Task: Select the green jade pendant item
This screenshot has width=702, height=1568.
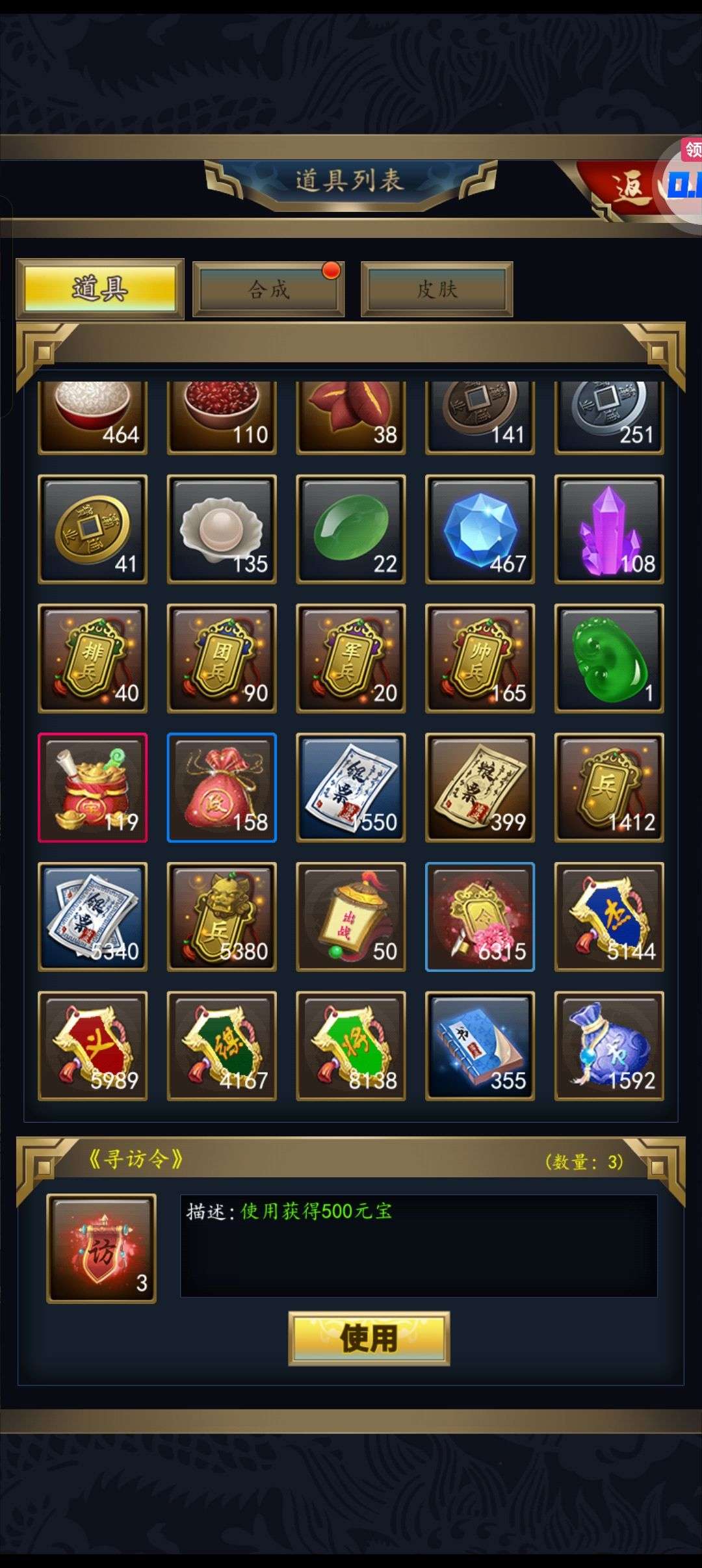Action: coord(609,658)
